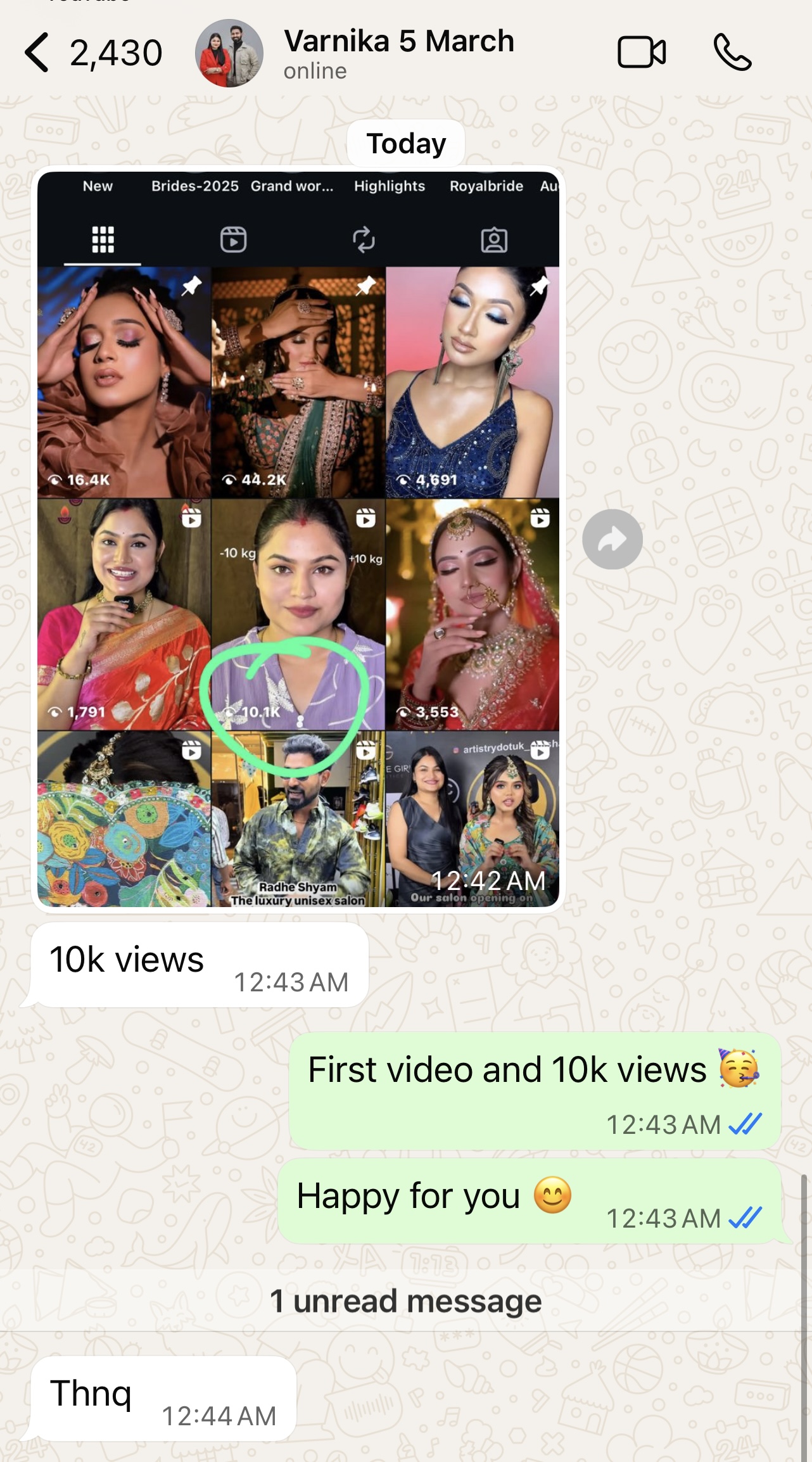Start a voice call with Varnika
The width and height of the screenshot is (812, 1462).
pyautogui.click(x=732, y=53)
